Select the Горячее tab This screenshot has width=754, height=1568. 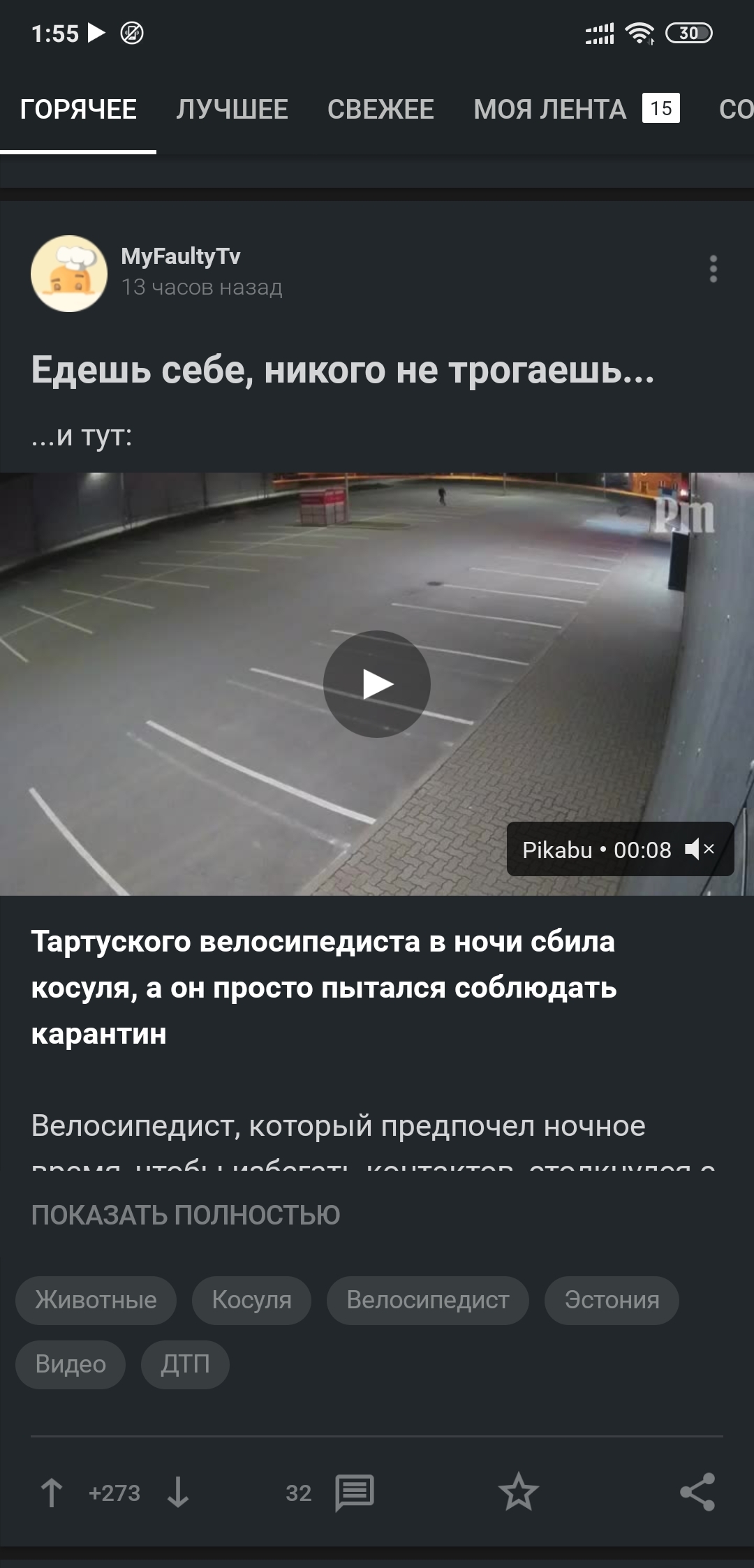78,110
